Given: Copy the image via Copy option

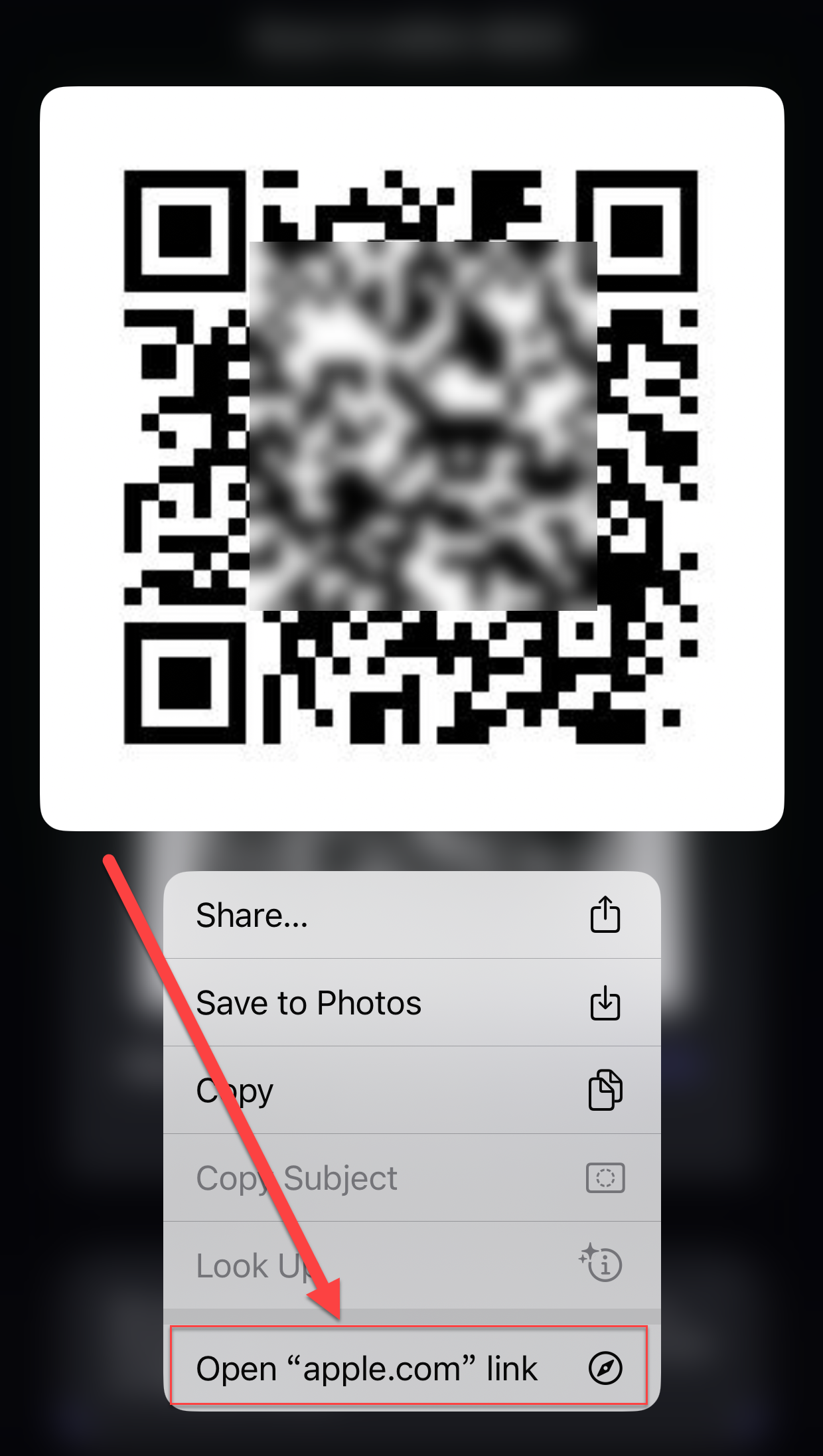Looking at the screenshot, I should point(411,1090).
